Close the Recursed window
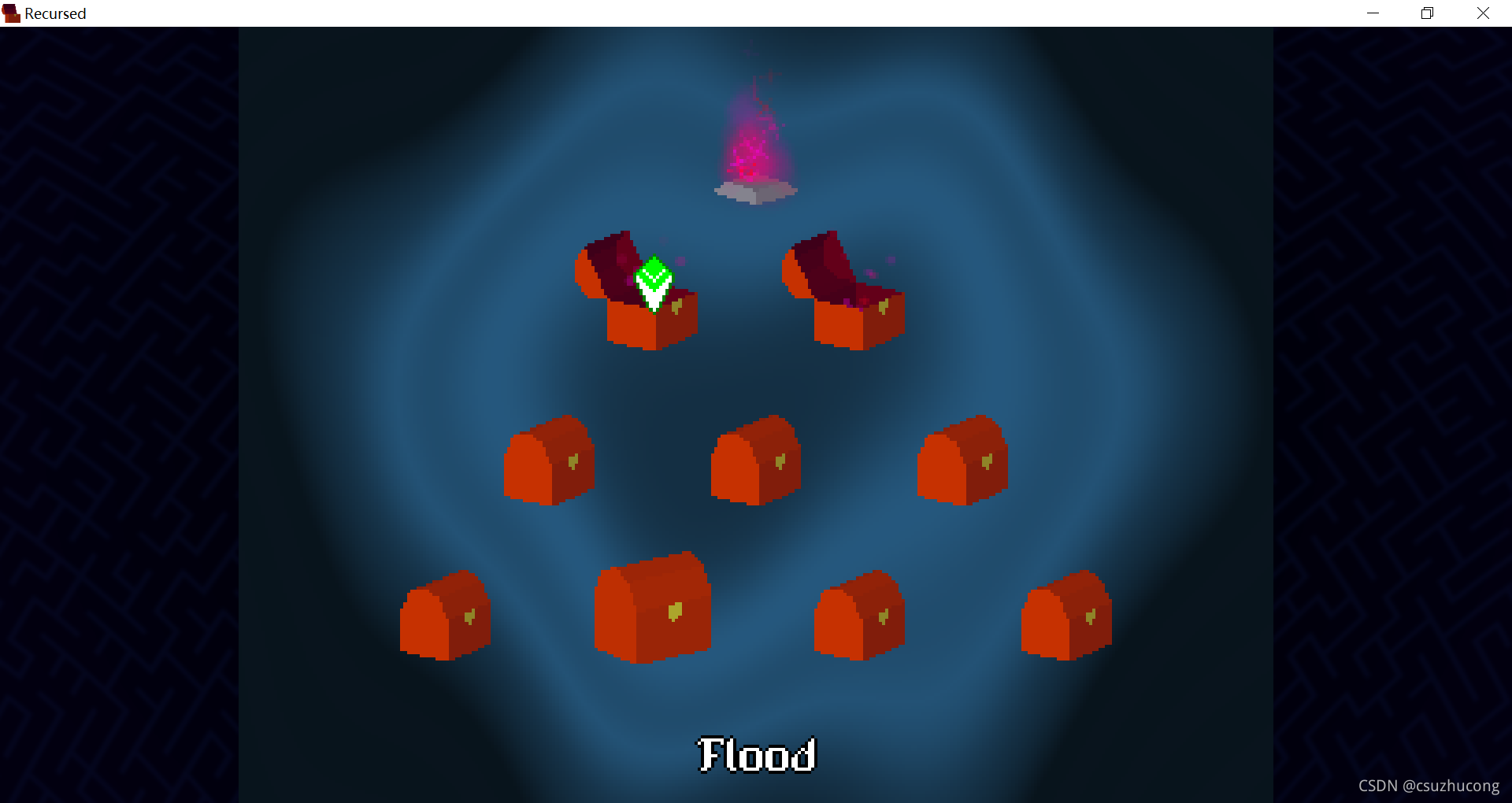The height and width of the screenshot is (803, 1512). (1483, 13)
